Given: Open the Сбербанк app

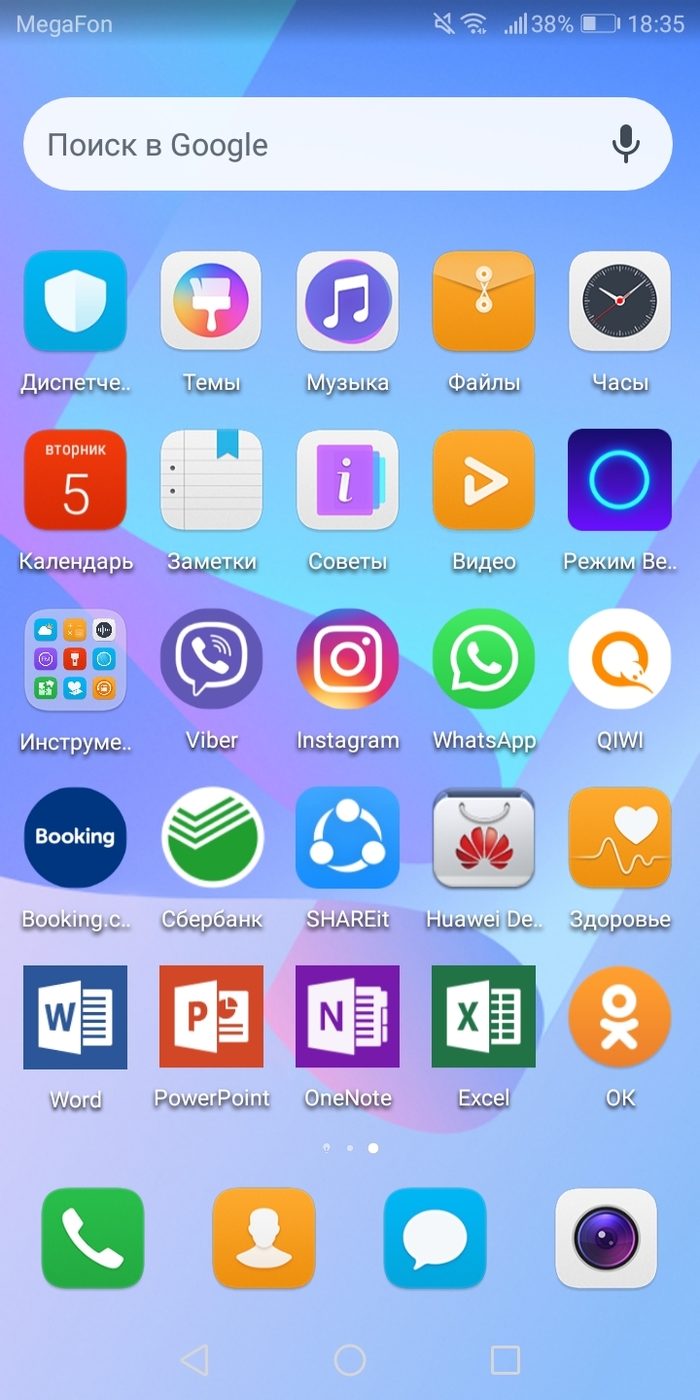Looking at the screenshot, I should 211,838.
